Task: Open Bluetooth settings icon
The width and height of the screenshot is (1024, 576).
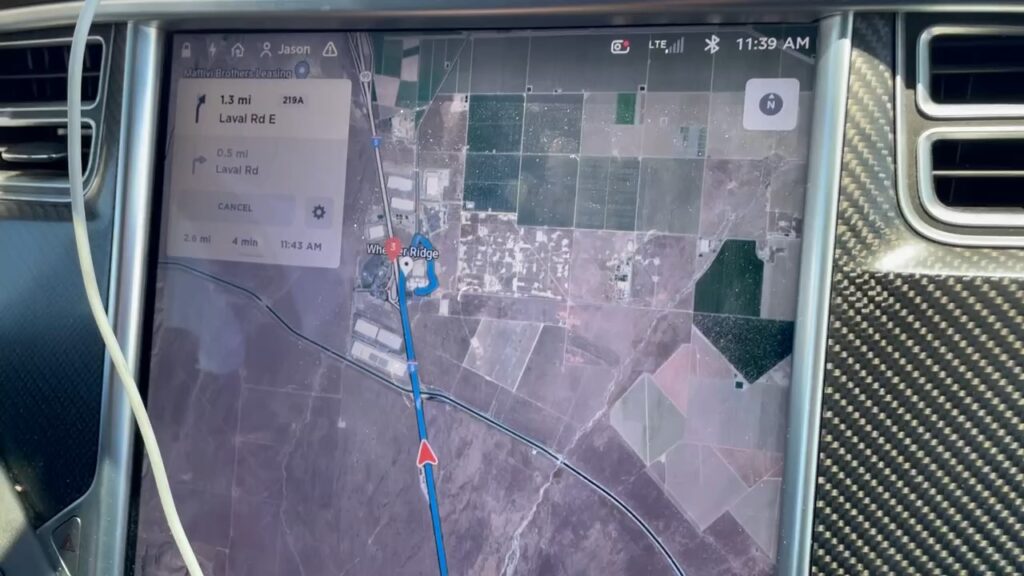Action: [712, 45]
